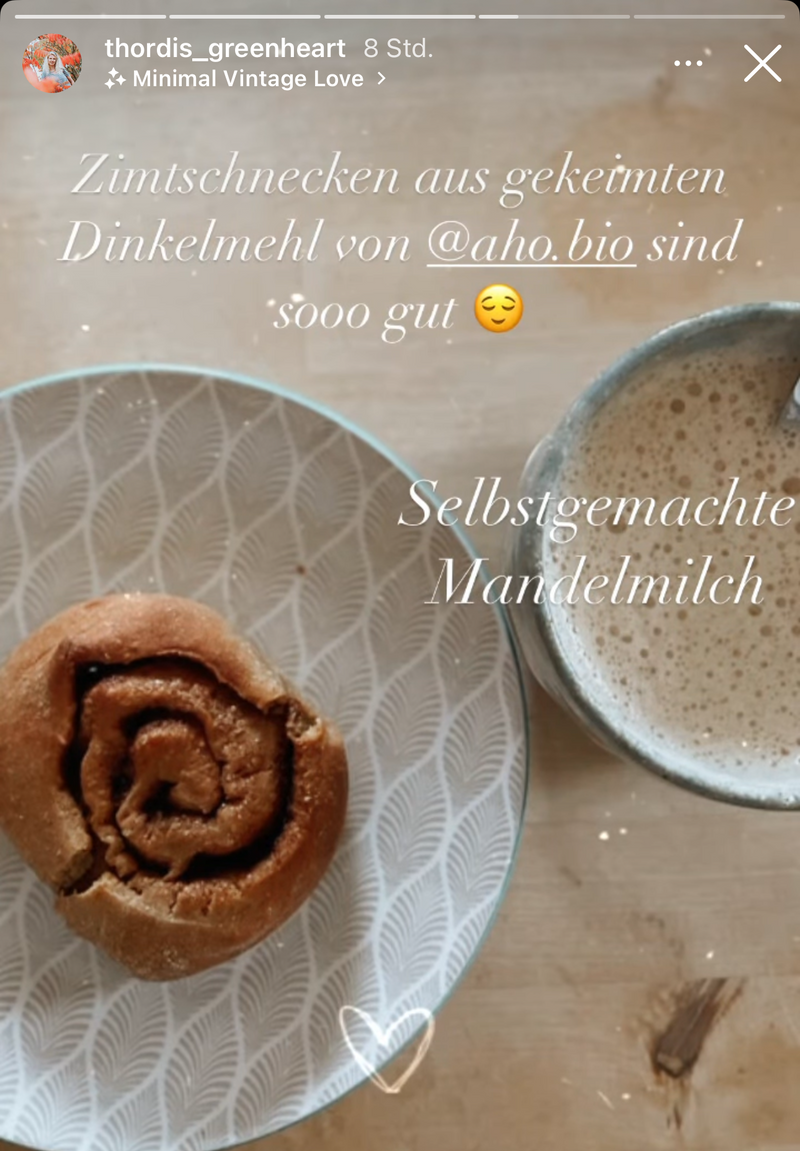Tap the thordis_greenheart username
The image size is (800, 1151).
tap(225, 48)
